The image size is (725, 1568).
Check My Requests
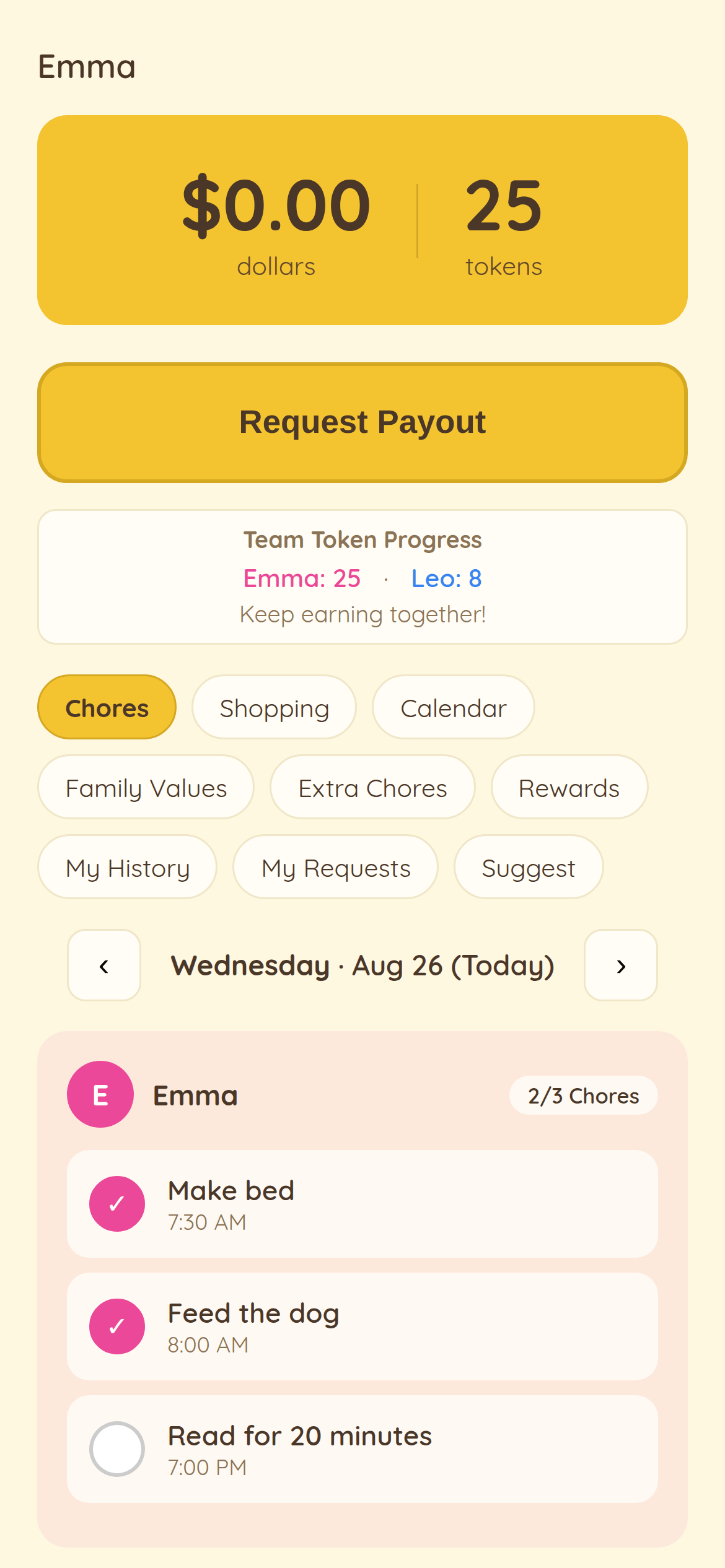[x=336, y=867]
